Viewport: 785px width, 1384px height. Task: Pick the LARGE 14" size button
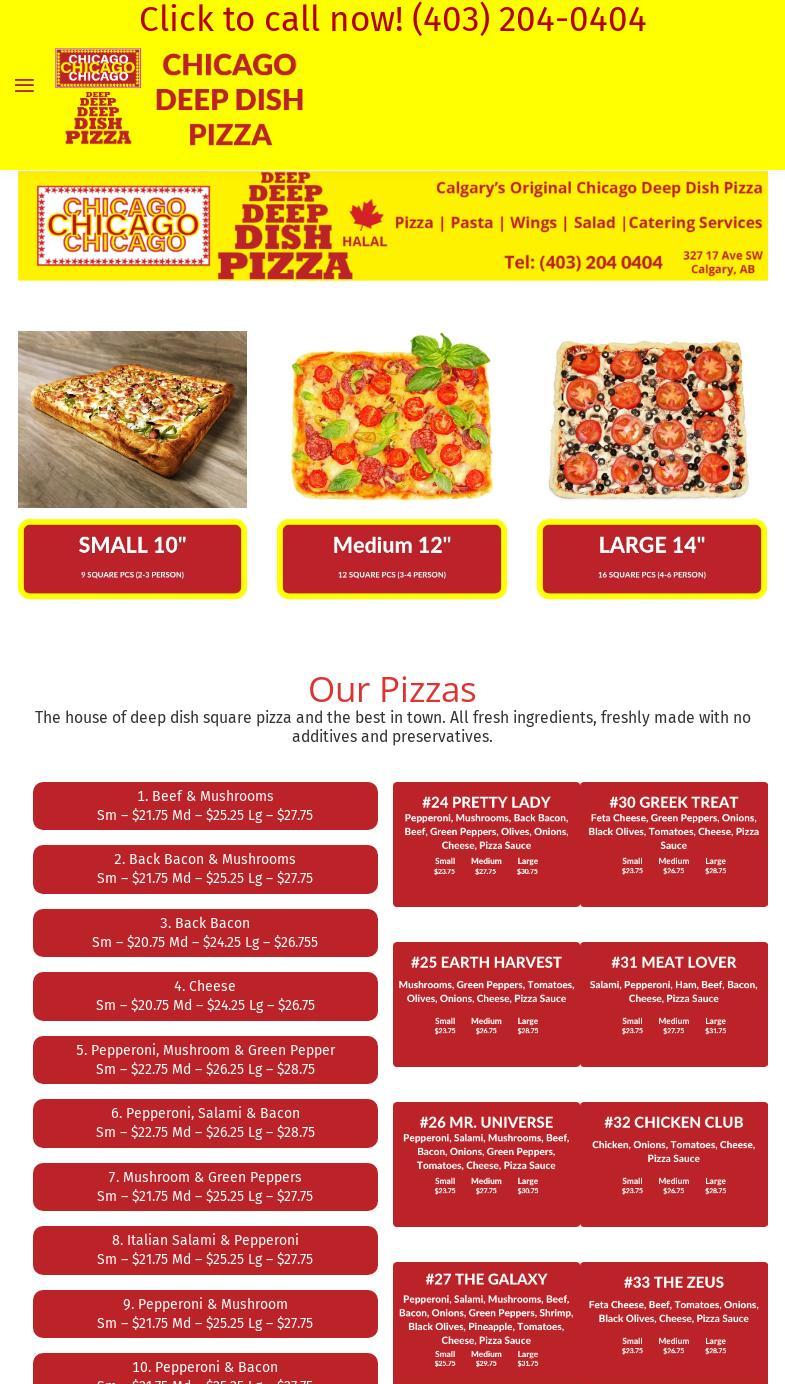(652, 559)
